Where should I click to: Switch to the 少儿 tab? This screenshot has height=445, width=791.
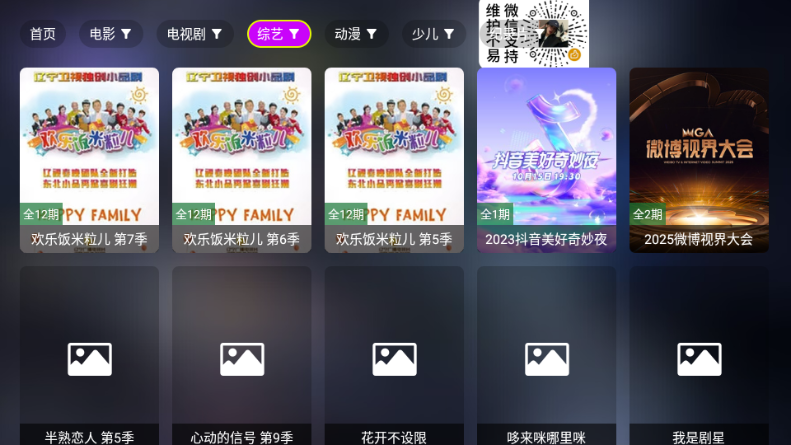[x=434, y=34]
